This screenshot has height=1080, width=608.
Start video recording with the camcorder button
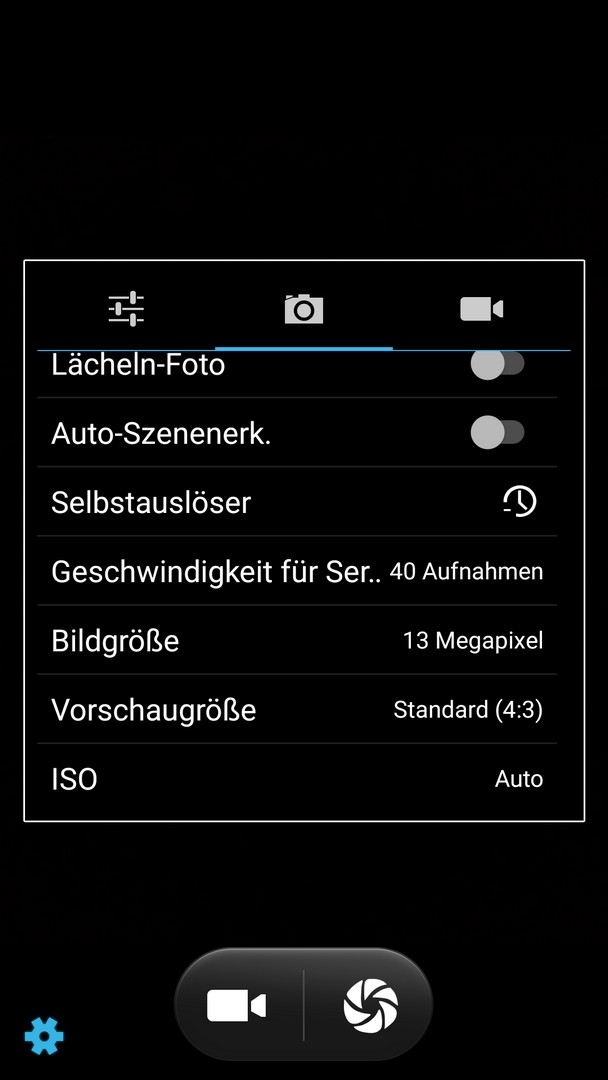tap(237, 1005)
